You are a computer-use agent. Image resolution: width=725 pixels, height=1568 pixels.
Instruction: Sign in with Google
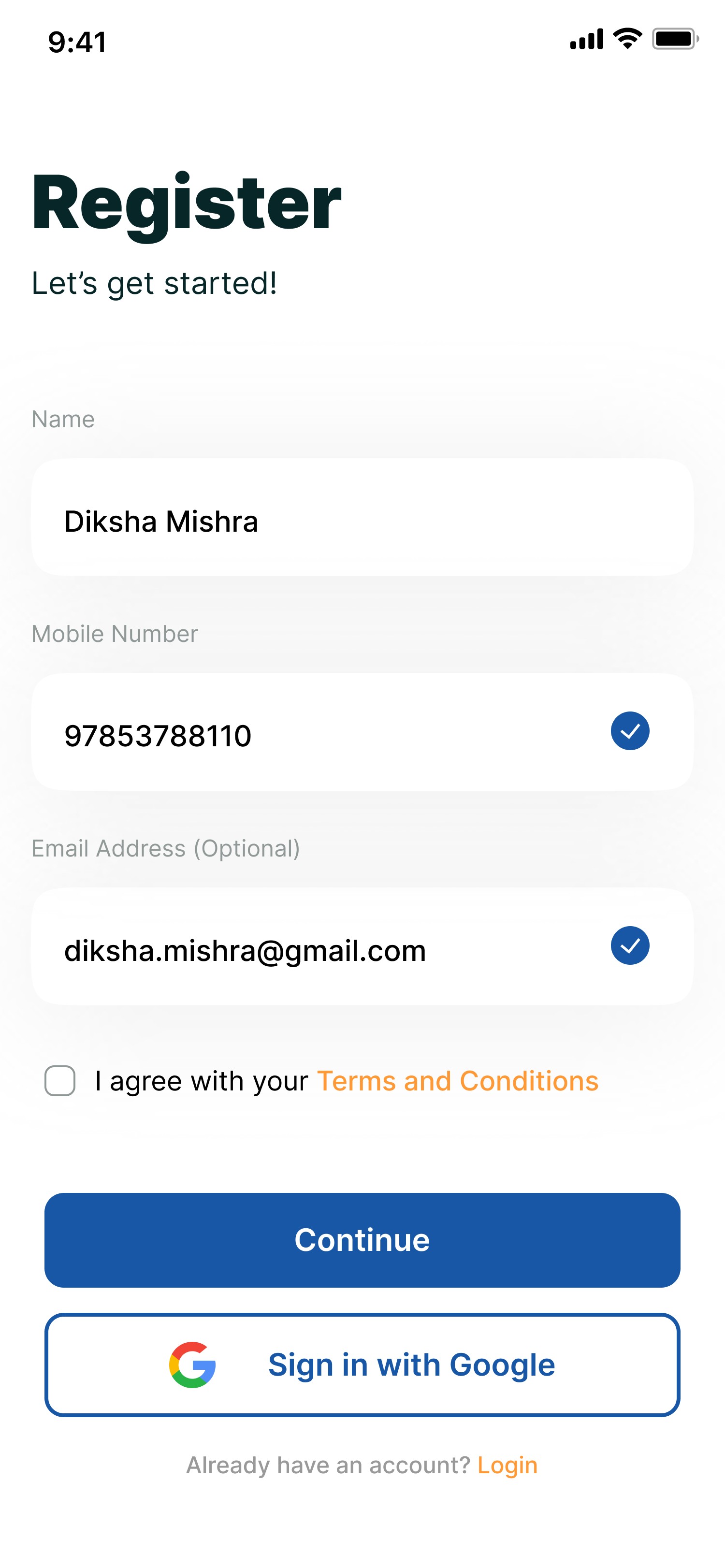point(362,1365)
